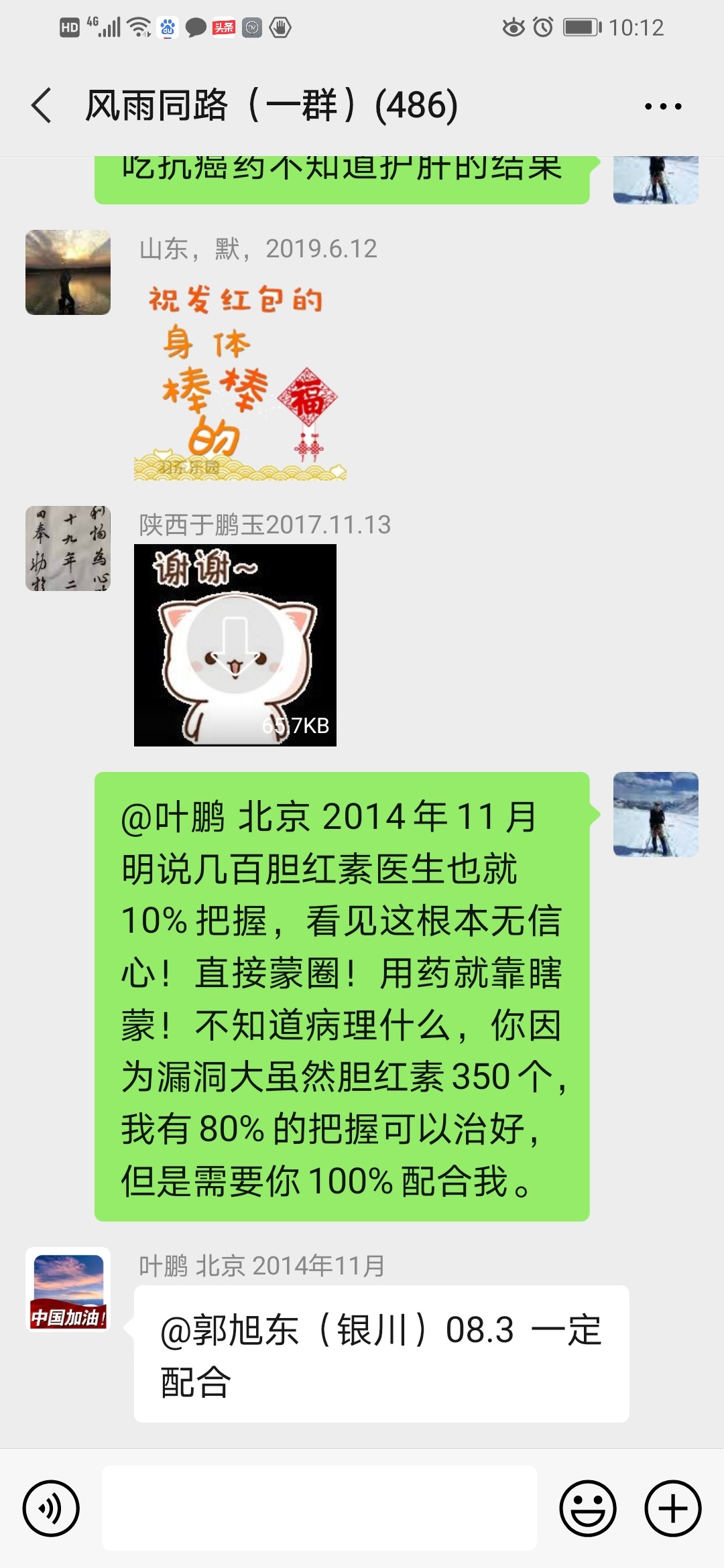Open my own avatar beside the long green message
This screenshot has width=724, height=1568.
[x=656, y=814]
